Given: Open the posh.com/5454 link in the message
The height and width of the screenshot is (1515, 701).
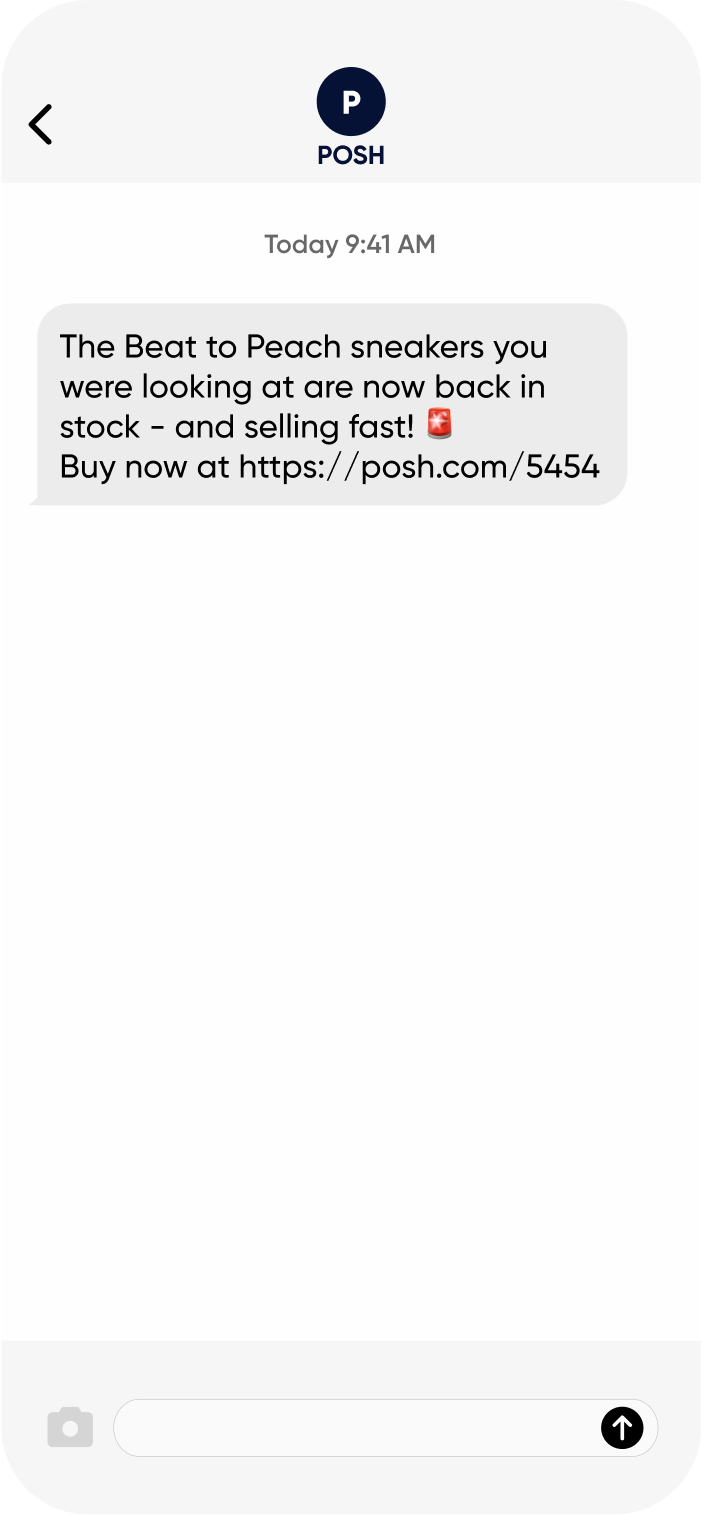Looking at the screenshot, I should (x=419, y=466).
